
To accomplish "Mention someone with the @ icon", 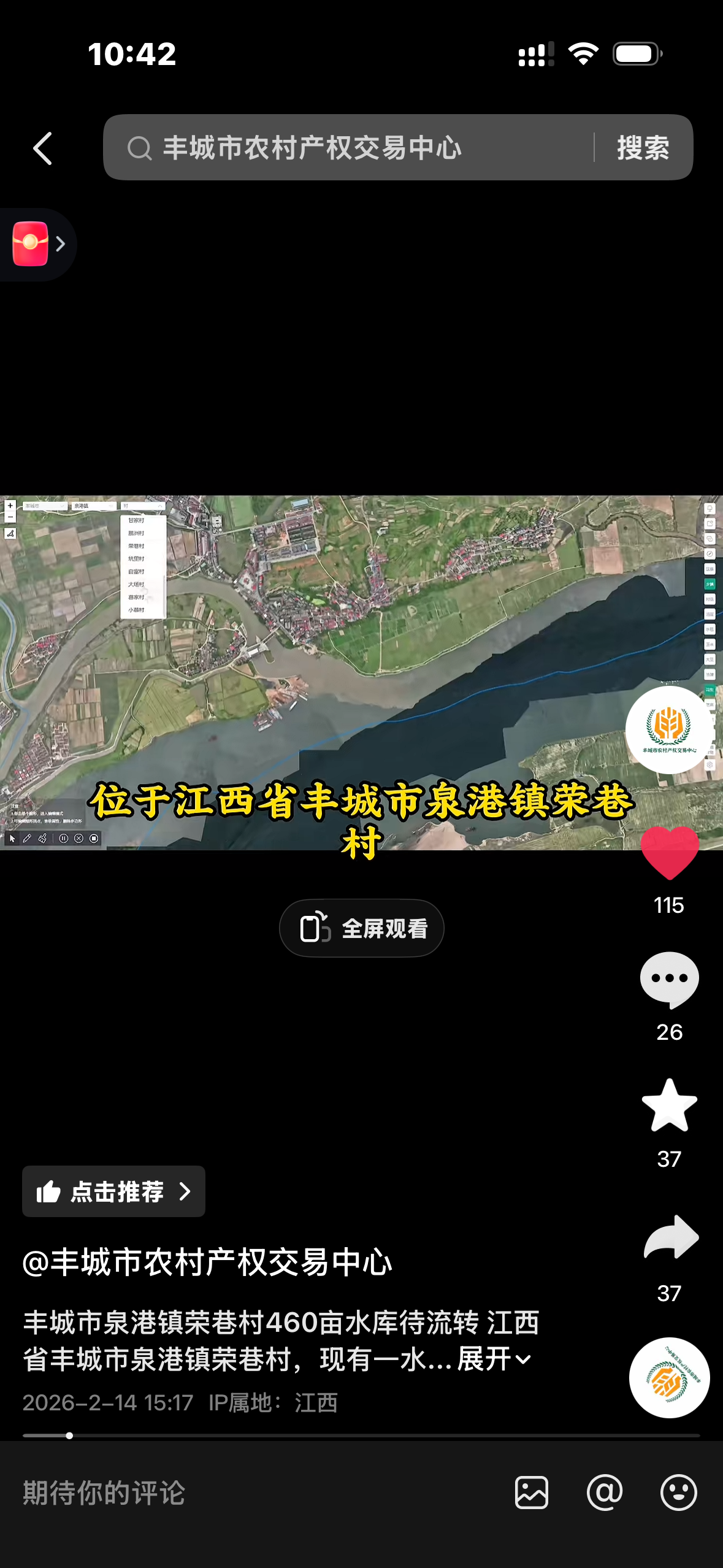I will coord(605,1493).
